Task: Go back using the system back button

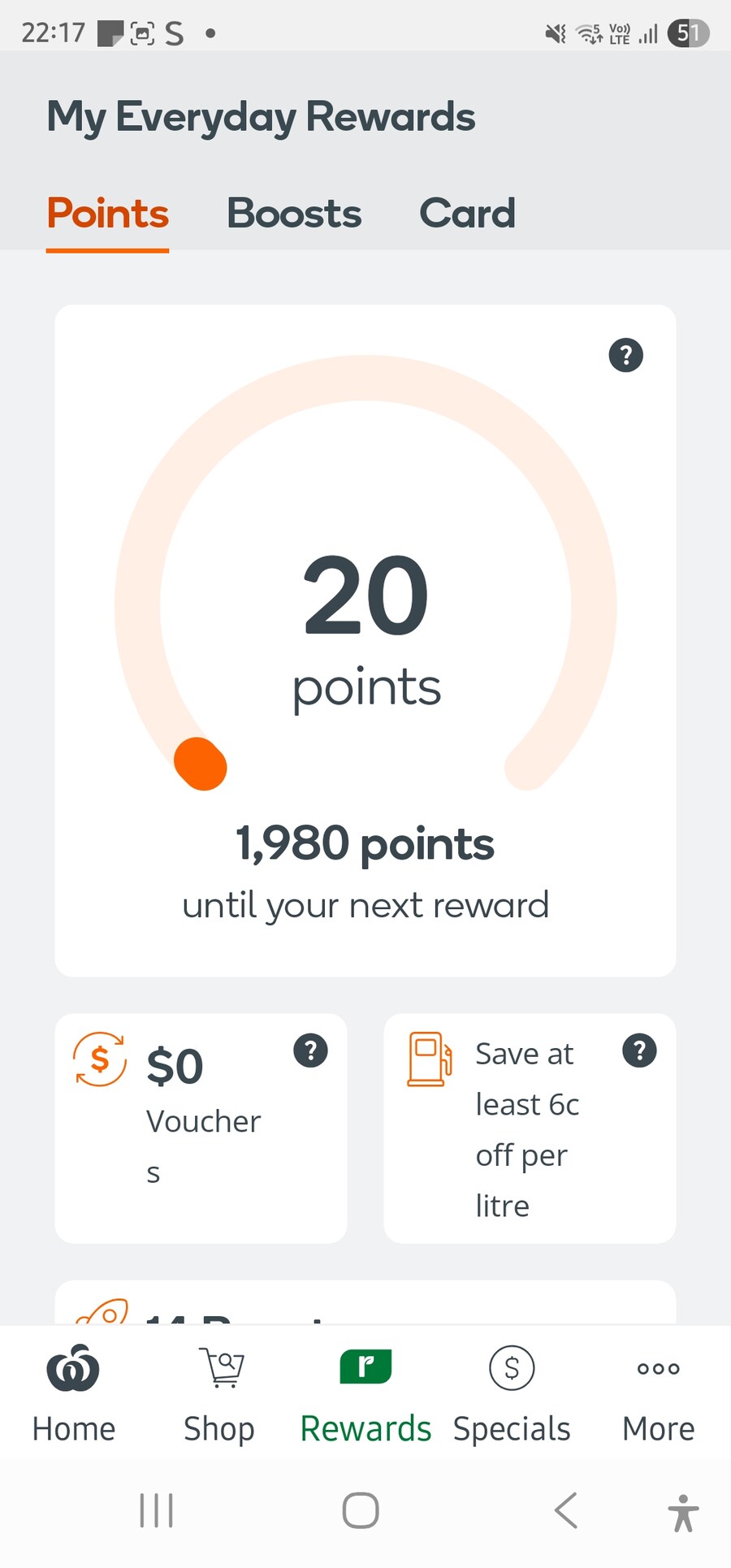Action: 565,1510
